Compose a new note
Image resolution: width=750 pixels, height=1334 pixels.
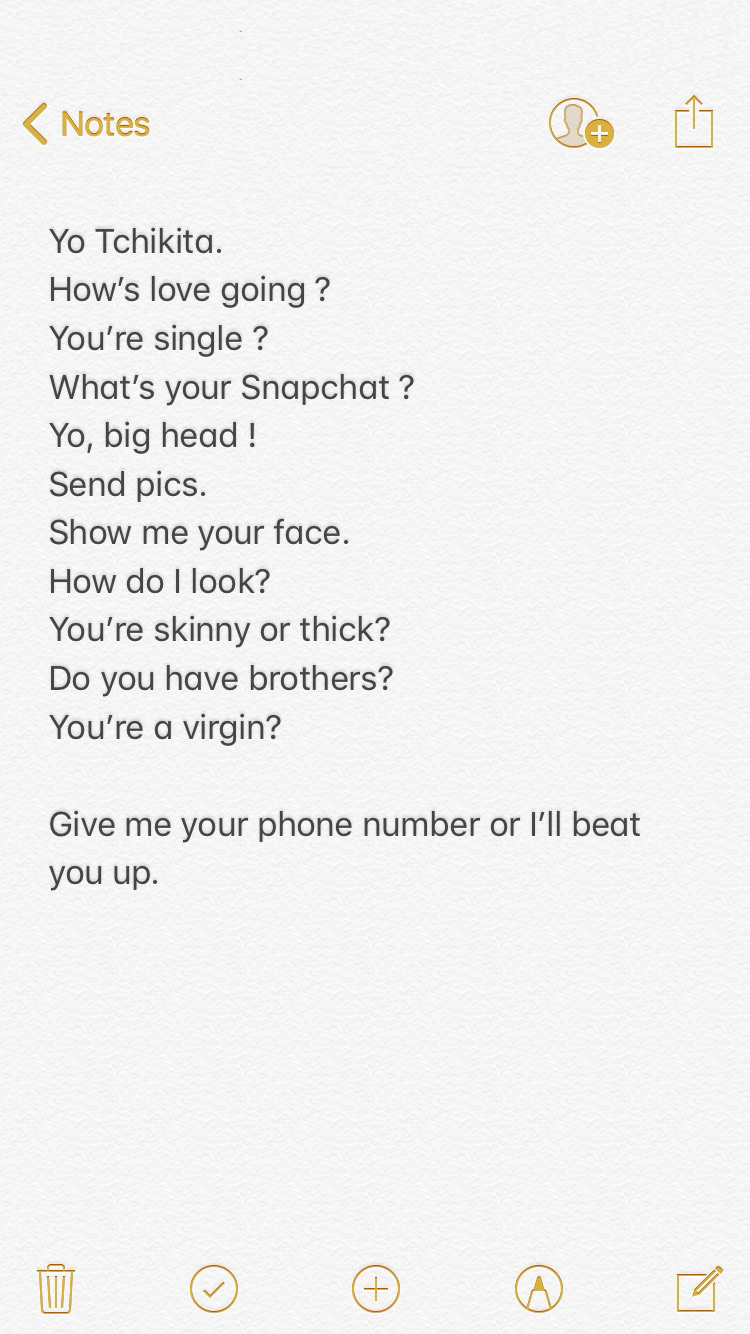tap(698, 1288)
